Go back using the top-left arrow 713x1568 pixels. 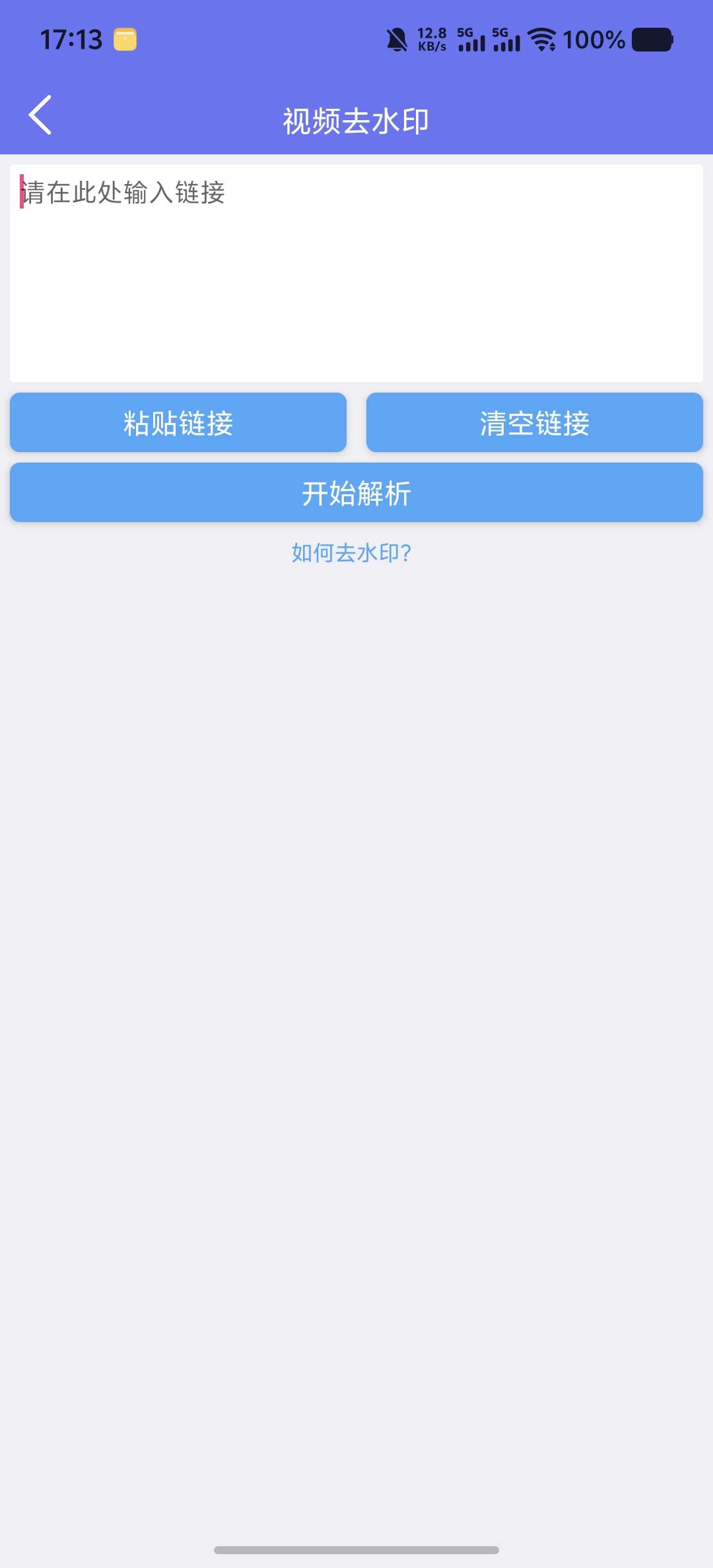(x=40, y=115)
